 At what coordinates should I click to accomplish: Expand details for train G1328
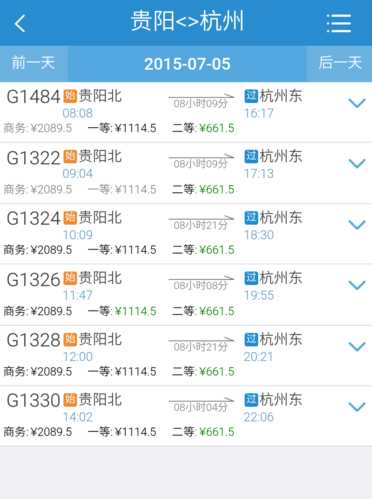tap(357, 346)
